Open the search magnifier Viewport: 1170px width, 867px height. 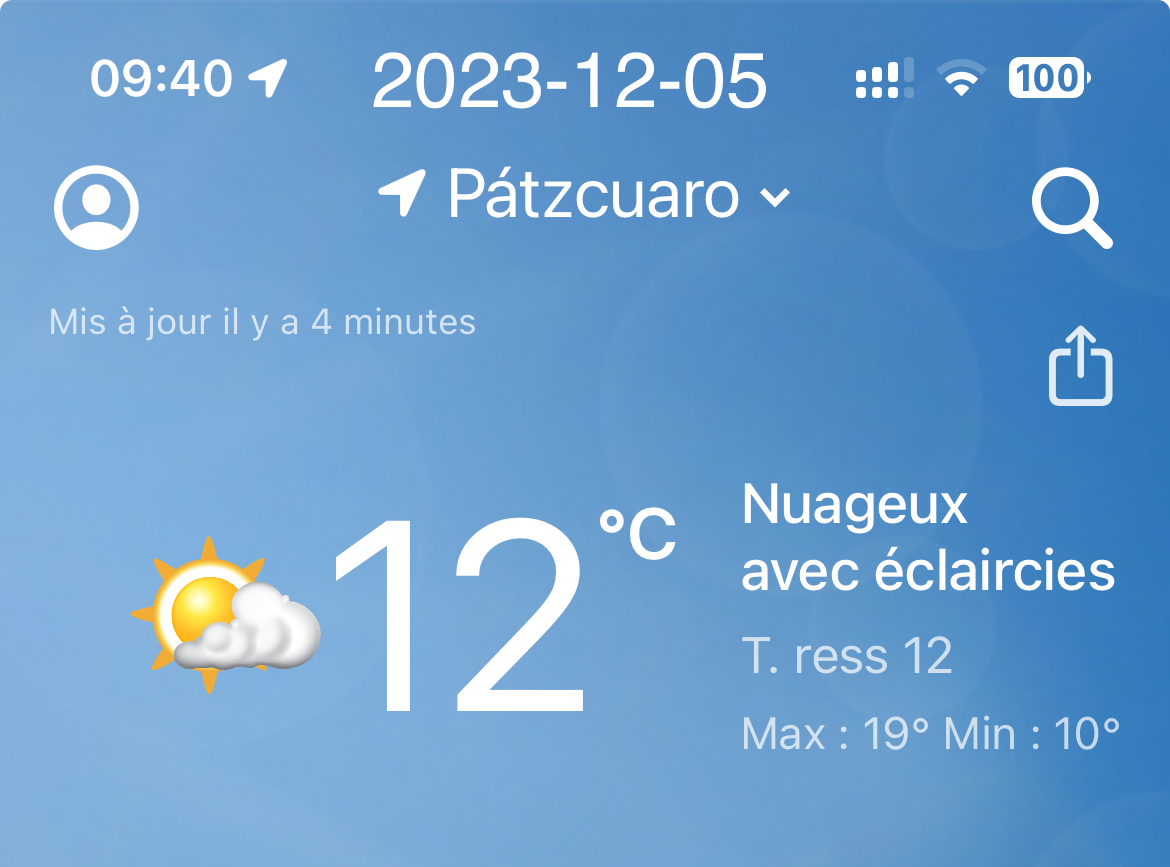(1071, 209)
